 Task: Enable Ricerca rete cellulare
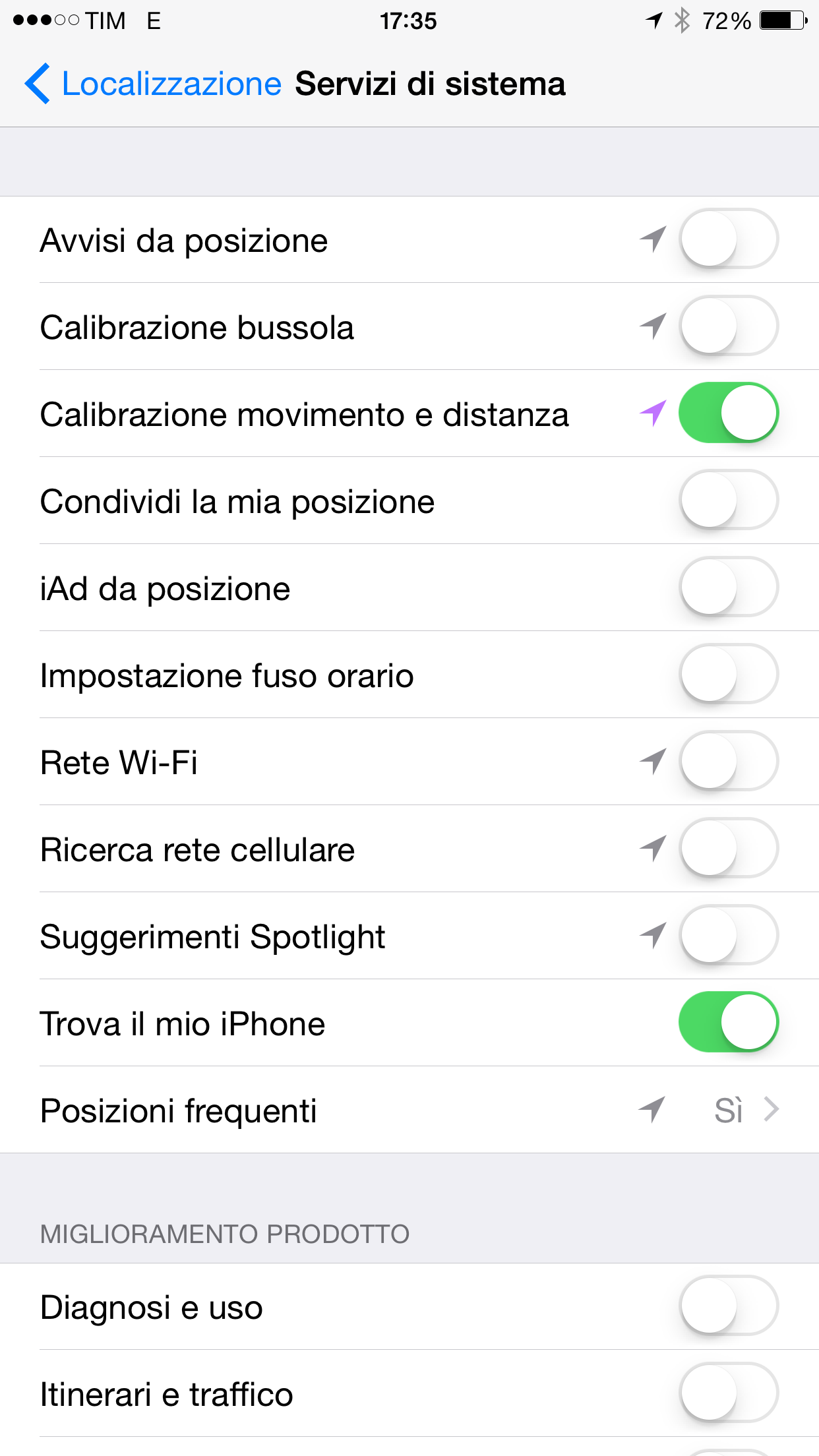[x=729, y=848]
